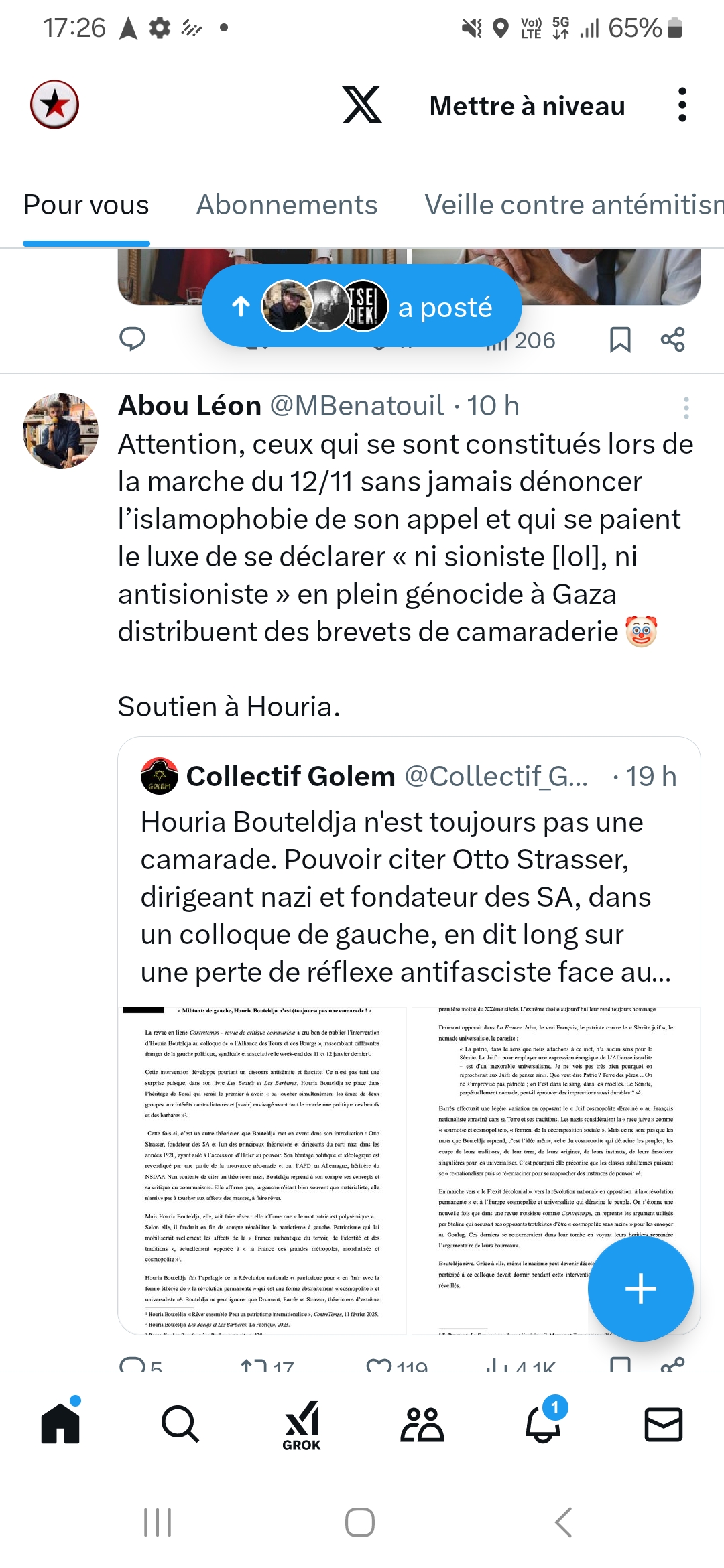The width and height of the screenshot is (724, 1568).
Task: Reply to the post above Abou Léon's
Action: pos(132,339)
